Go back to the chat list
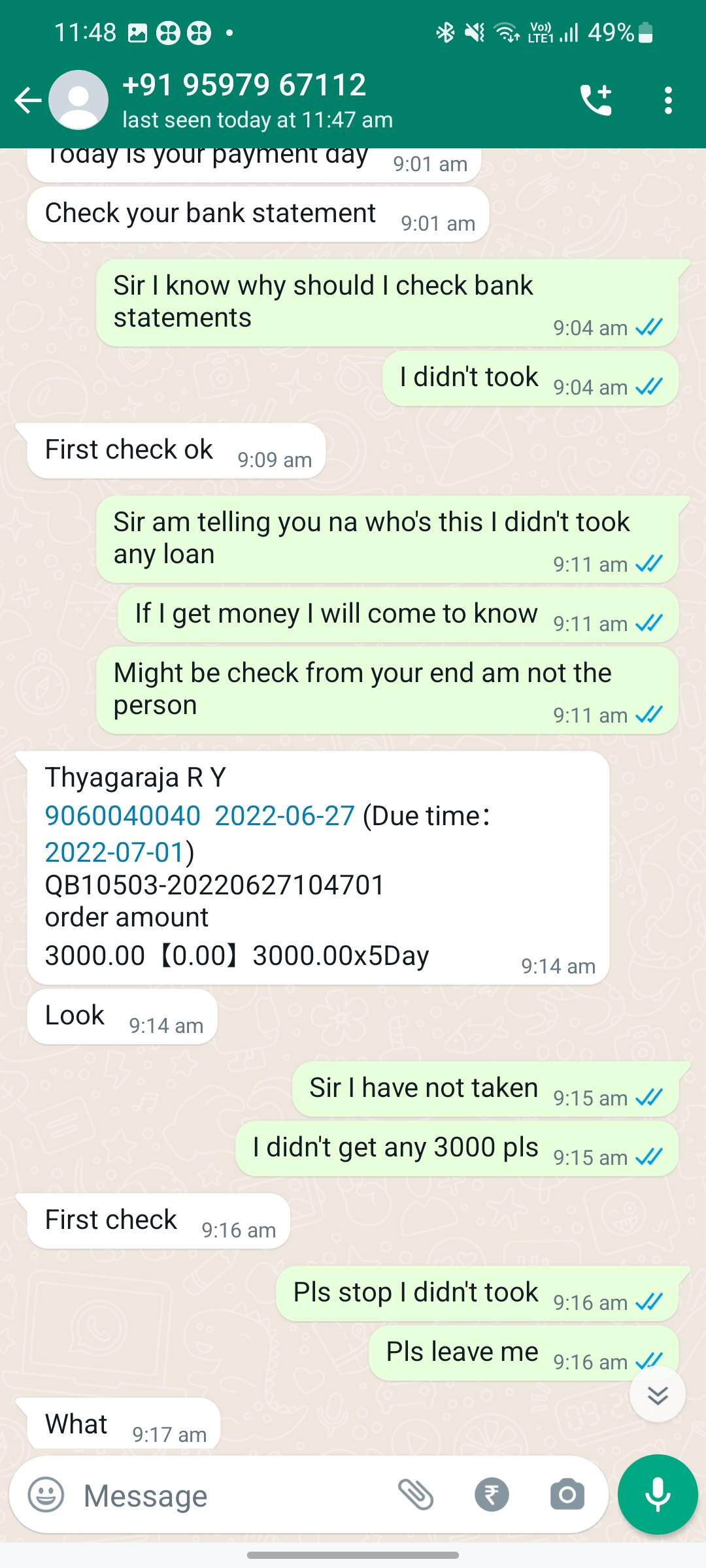 27,101
